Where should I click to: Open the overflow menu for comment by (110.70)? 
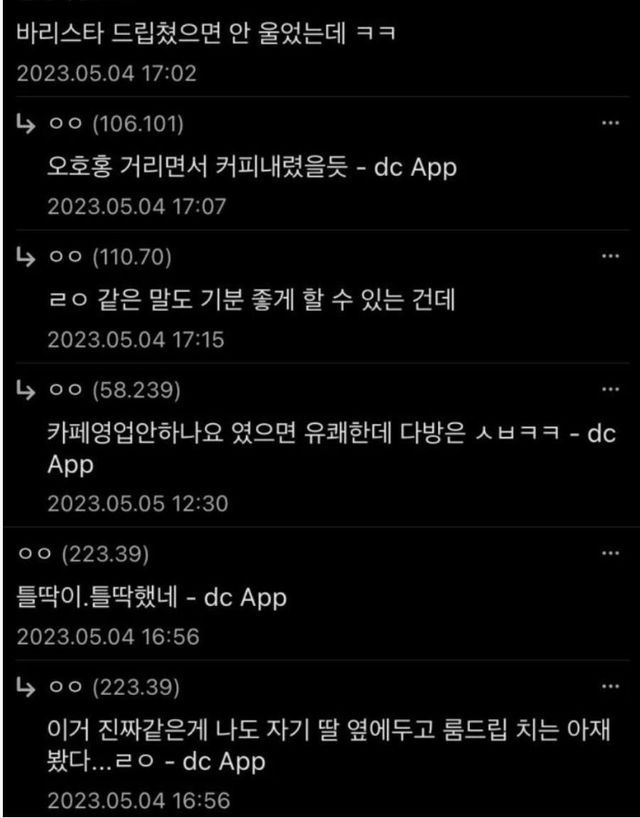point(610,256)
